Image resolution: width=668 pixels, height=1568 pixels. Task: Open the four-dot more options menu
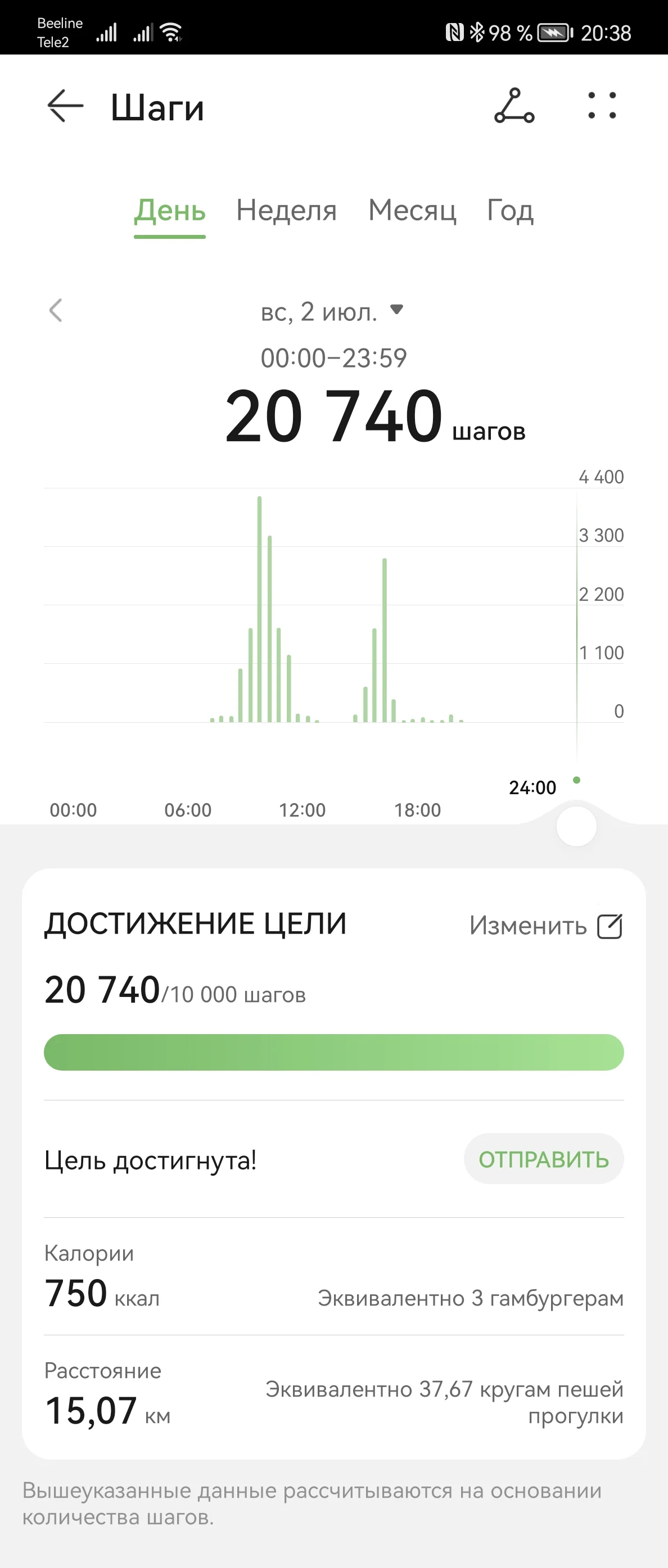tap(602, 106)
